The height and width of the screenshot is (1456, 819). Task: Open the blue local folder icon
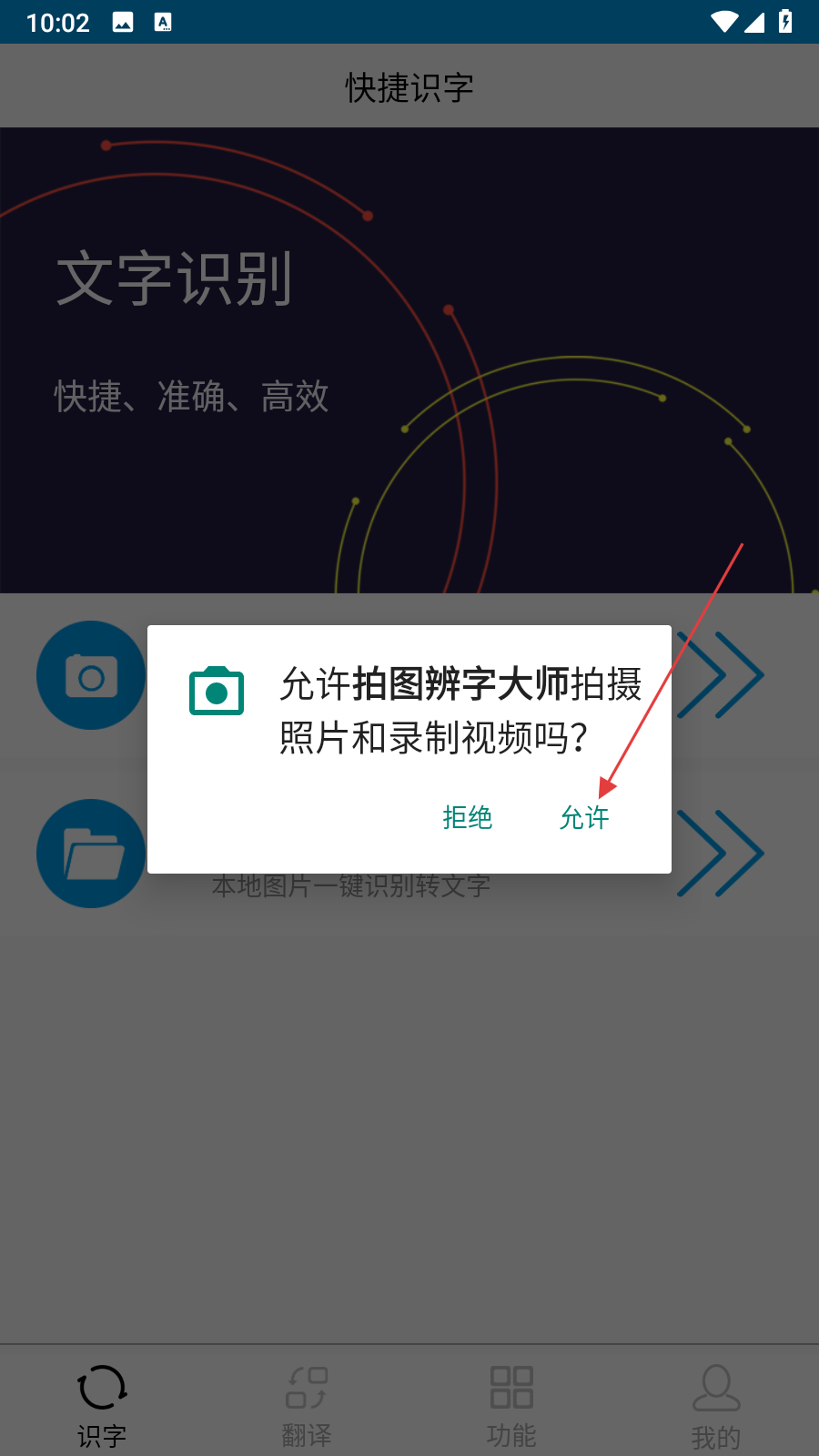coord(91,854)
